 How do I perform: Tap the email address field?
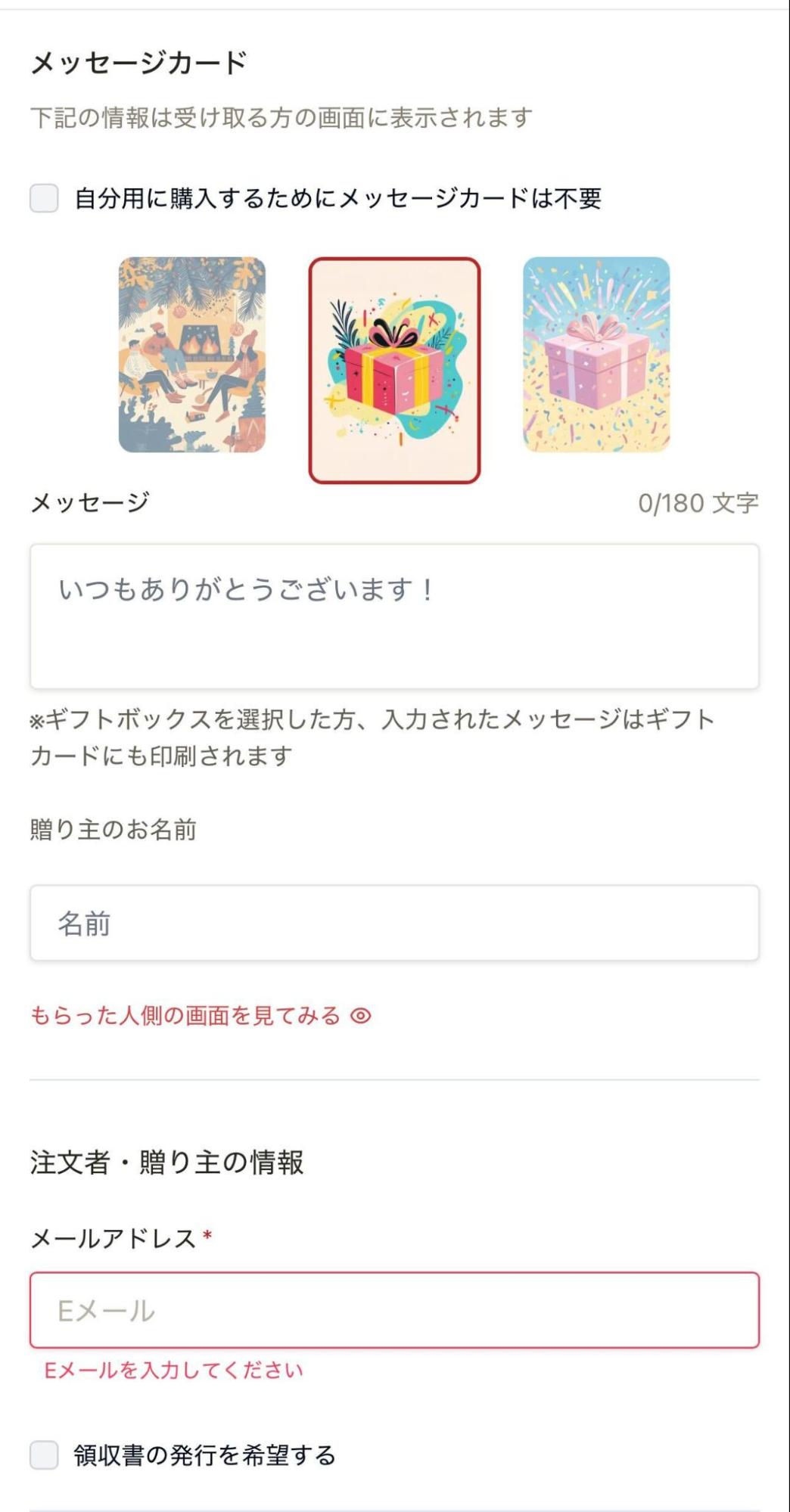(394, 1310)
